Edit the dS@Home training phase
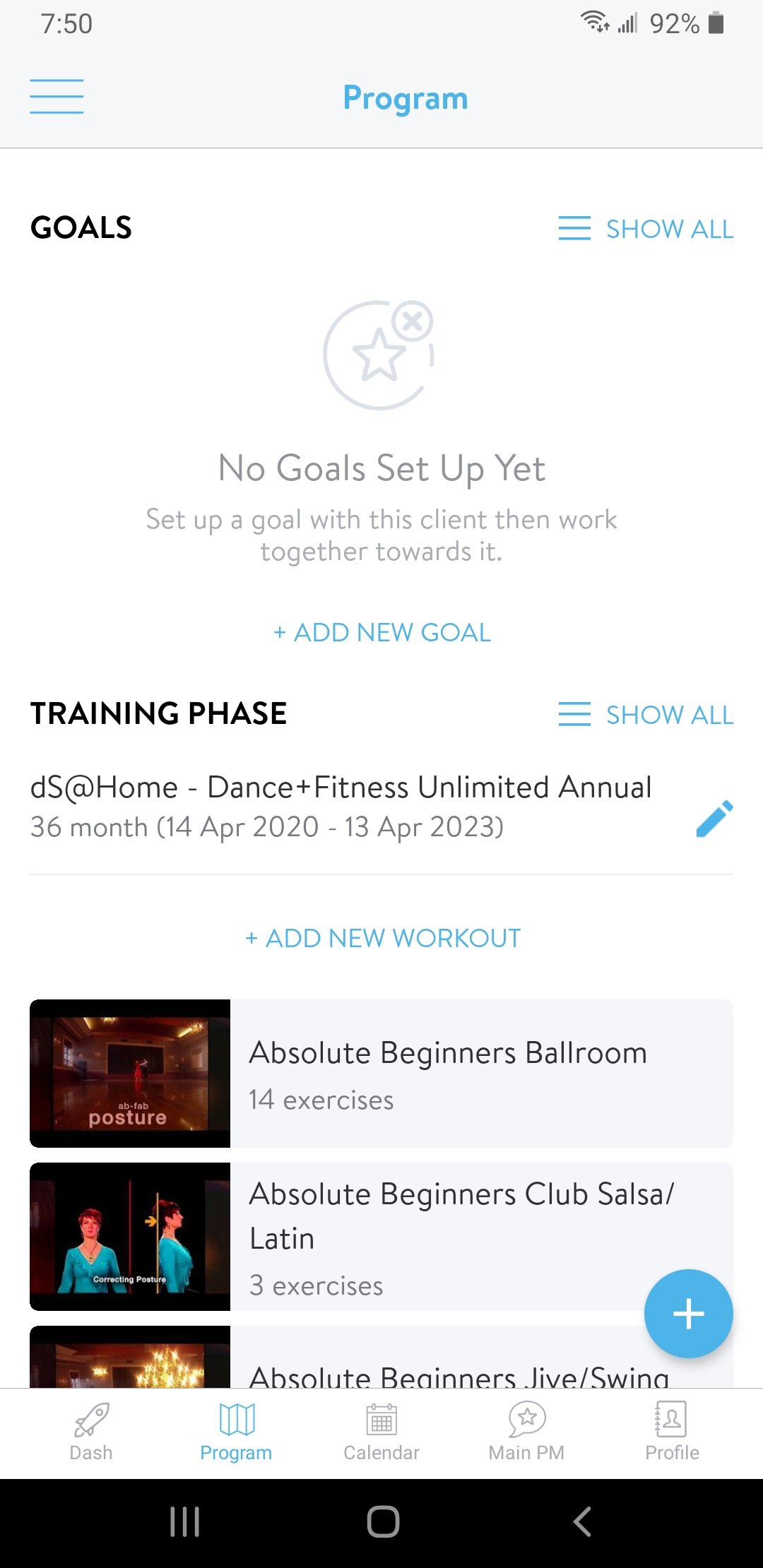This screenshot has height=1568, width=763. (714, 819)
